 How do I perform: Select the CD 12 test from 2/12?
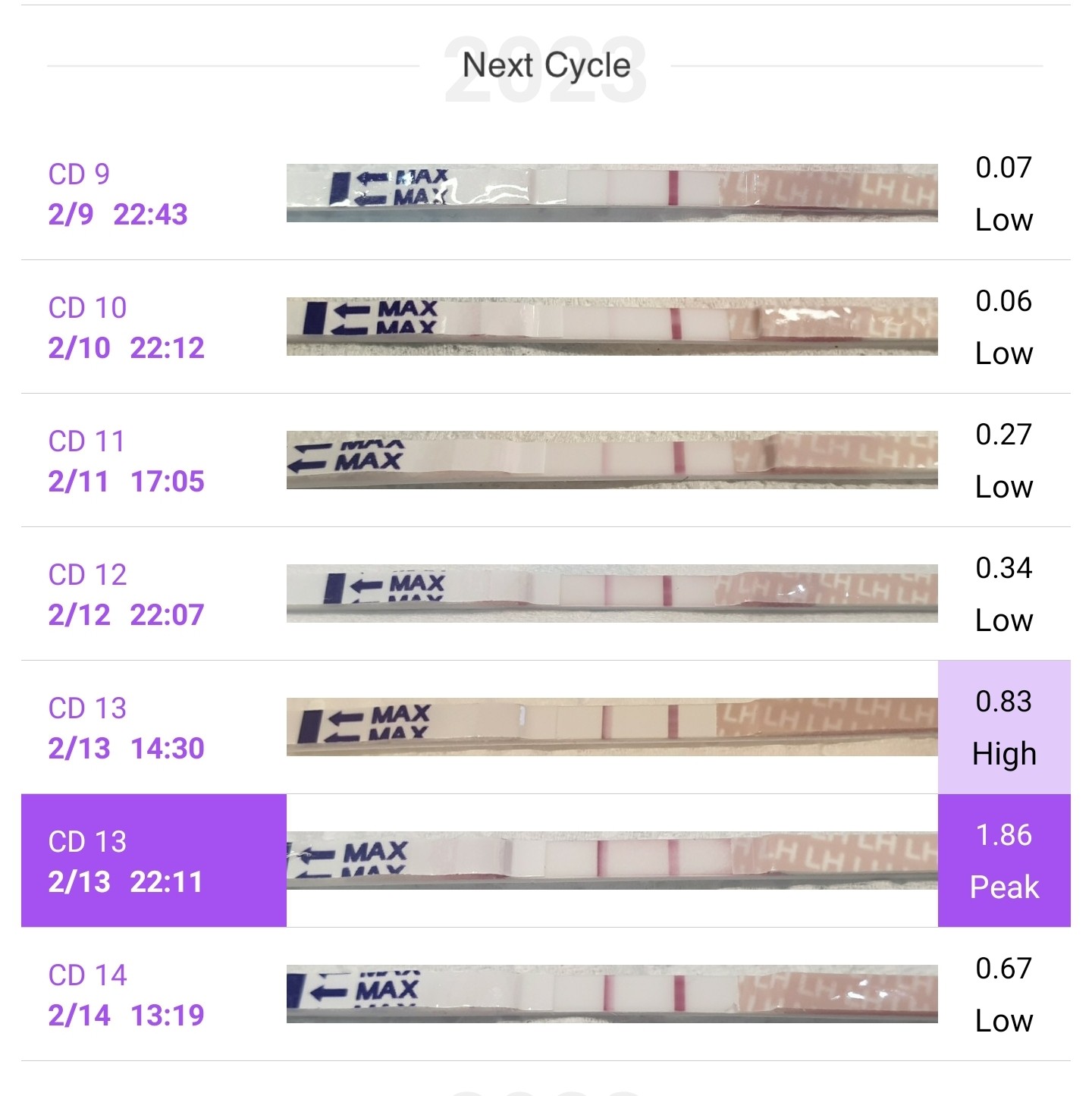point(545,594)
